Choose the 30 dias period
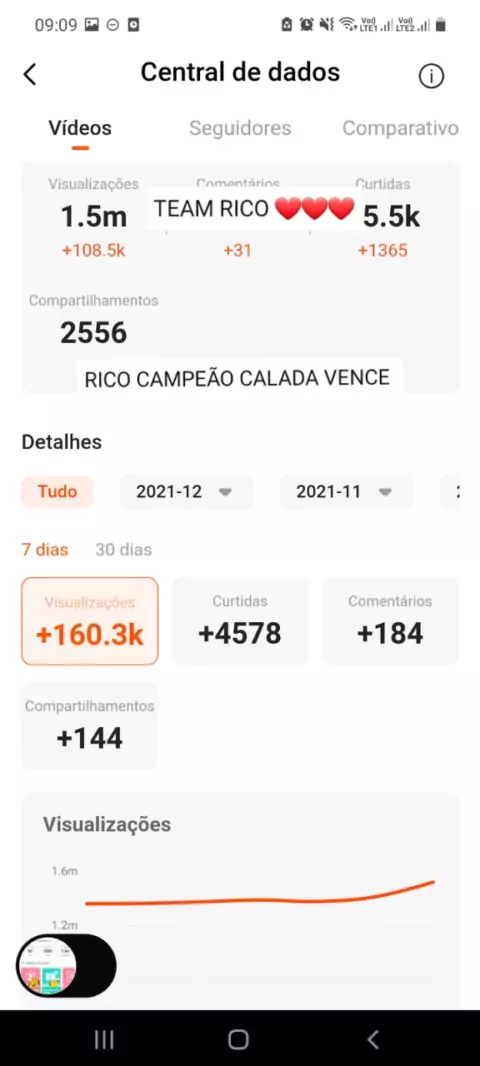The width and height of the screenshot is (480, 1066). pyautogui.click(x=124, y=549)
